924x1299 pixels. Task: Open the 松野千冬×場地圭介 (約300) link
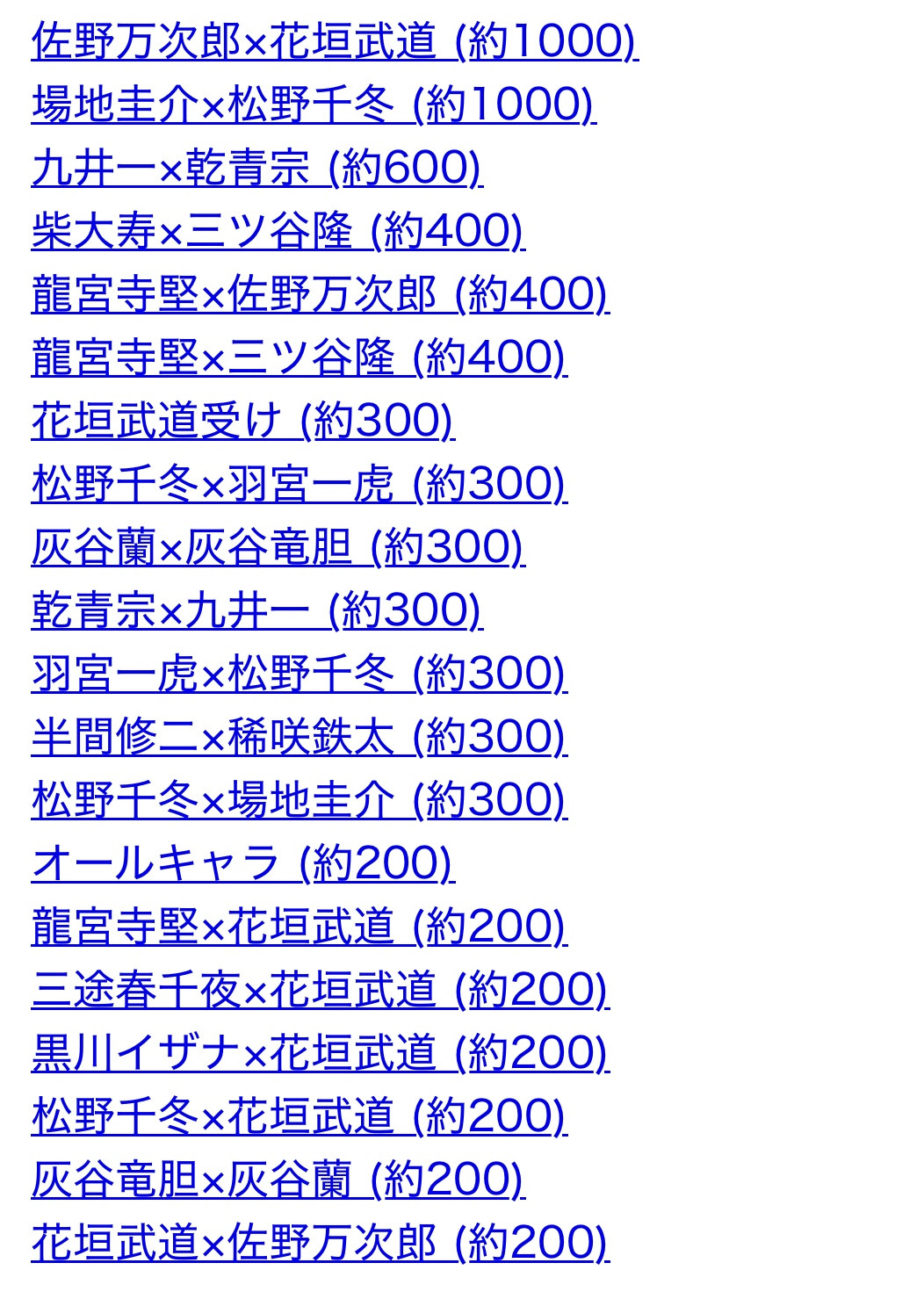coord(299,800)
